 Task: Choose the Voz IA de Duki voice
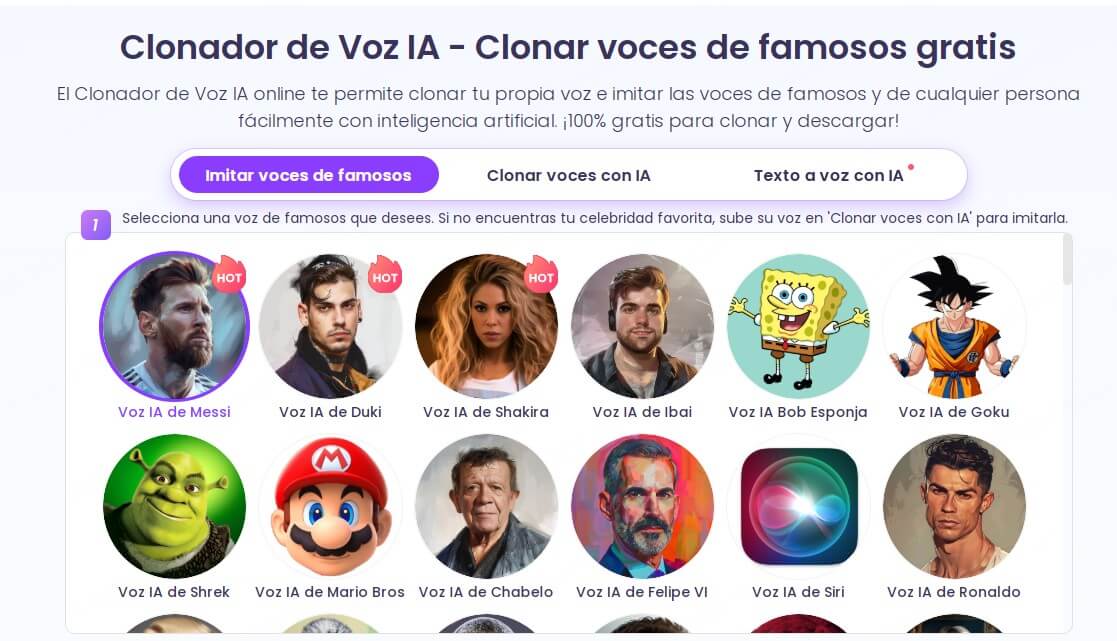click(330, 327)
